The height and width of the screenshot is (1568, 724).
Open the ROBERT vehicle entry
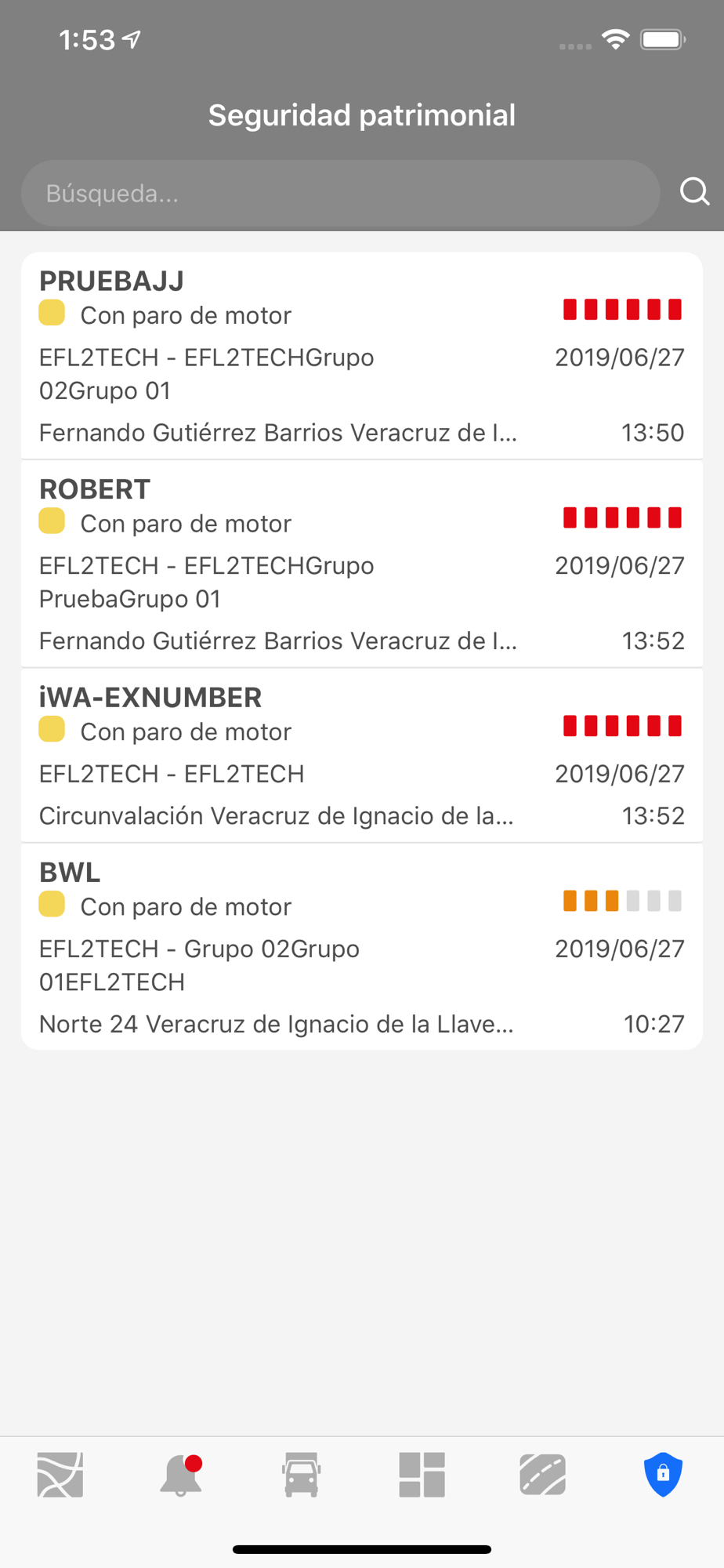click(x=362, y=564)
